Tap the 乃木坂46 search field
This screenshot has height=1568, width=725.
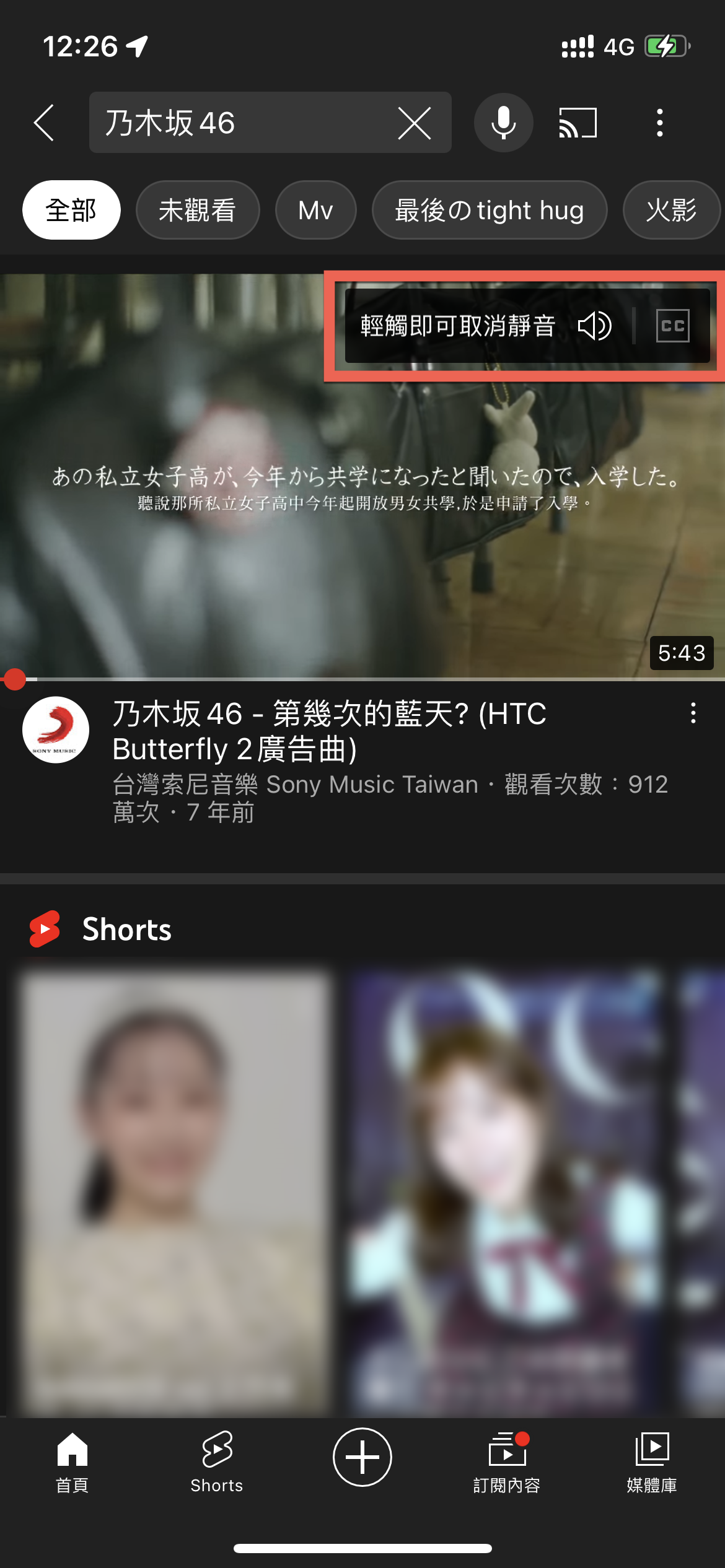point(242,123)
